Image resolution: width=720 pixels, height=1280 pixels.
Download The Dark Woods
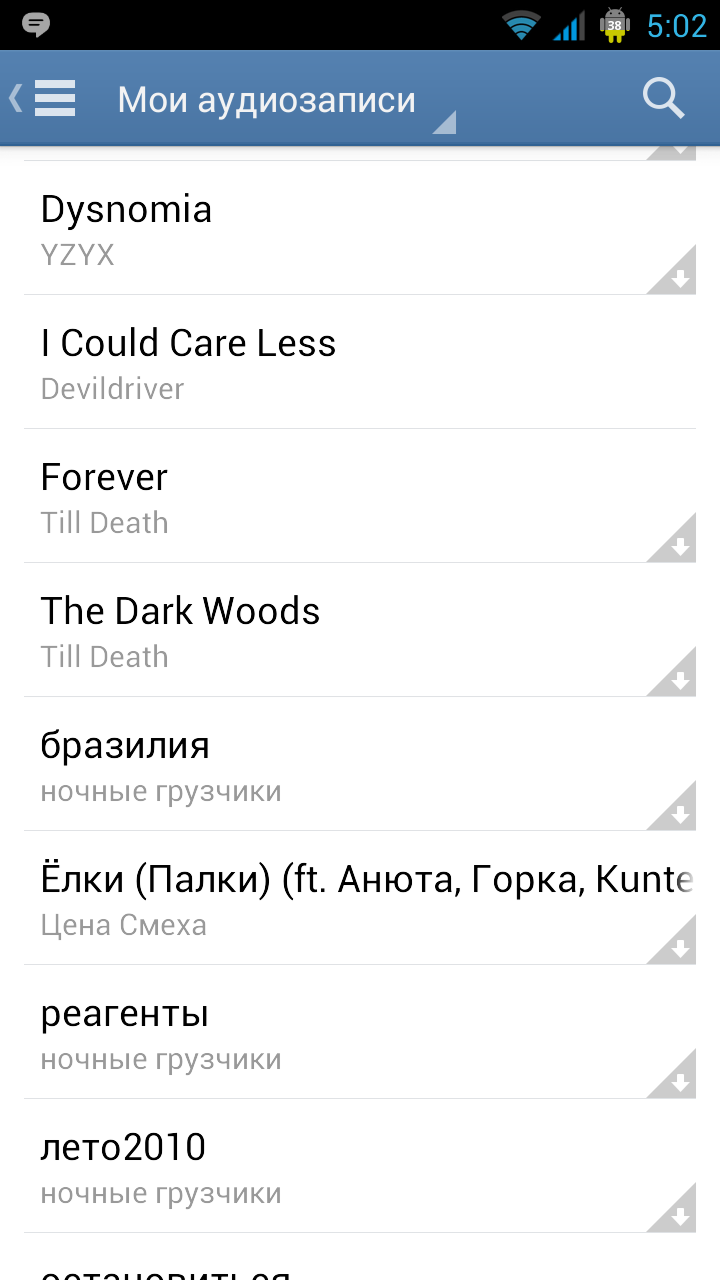675,675
